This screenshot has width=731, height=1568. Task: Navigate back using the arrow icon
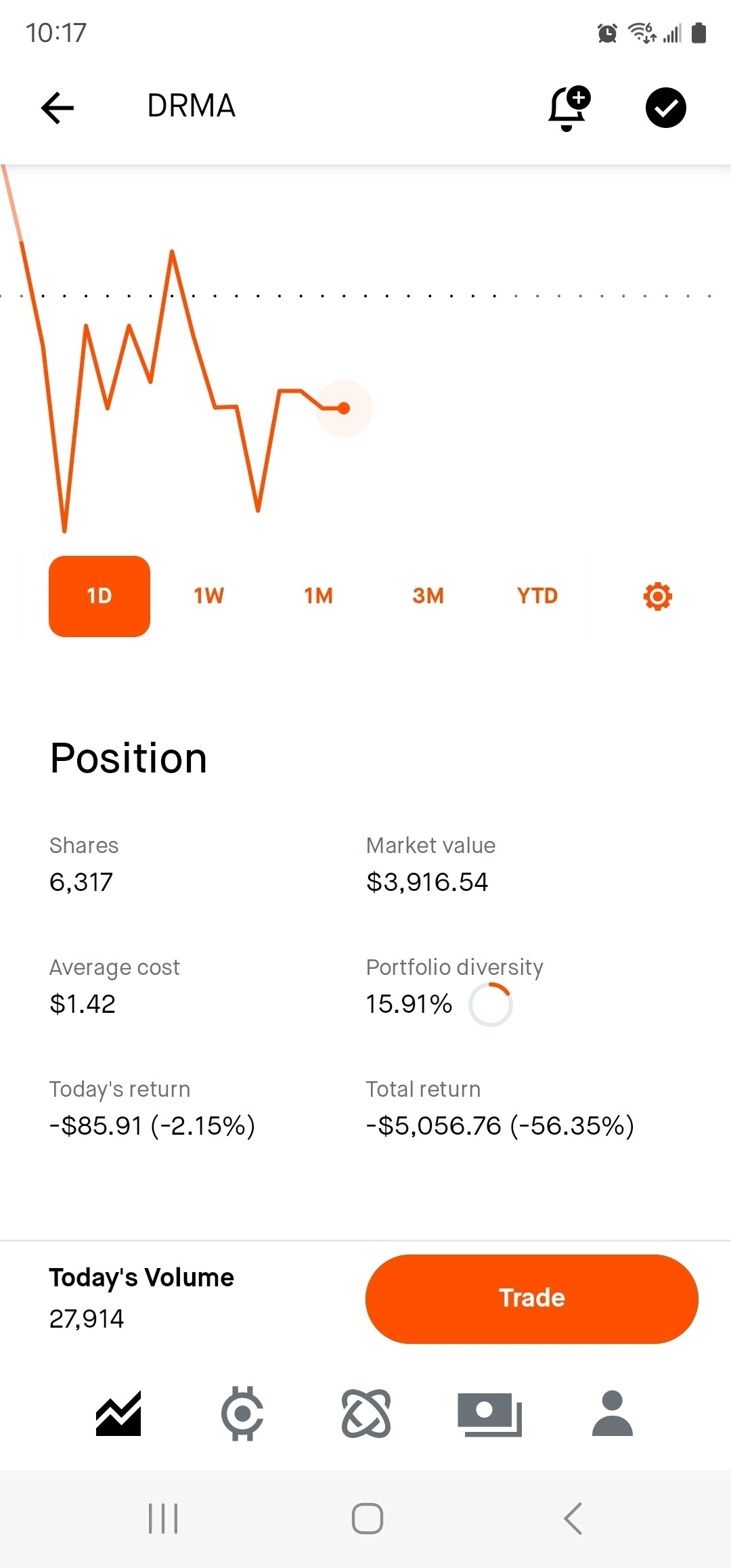click(57, 107)
